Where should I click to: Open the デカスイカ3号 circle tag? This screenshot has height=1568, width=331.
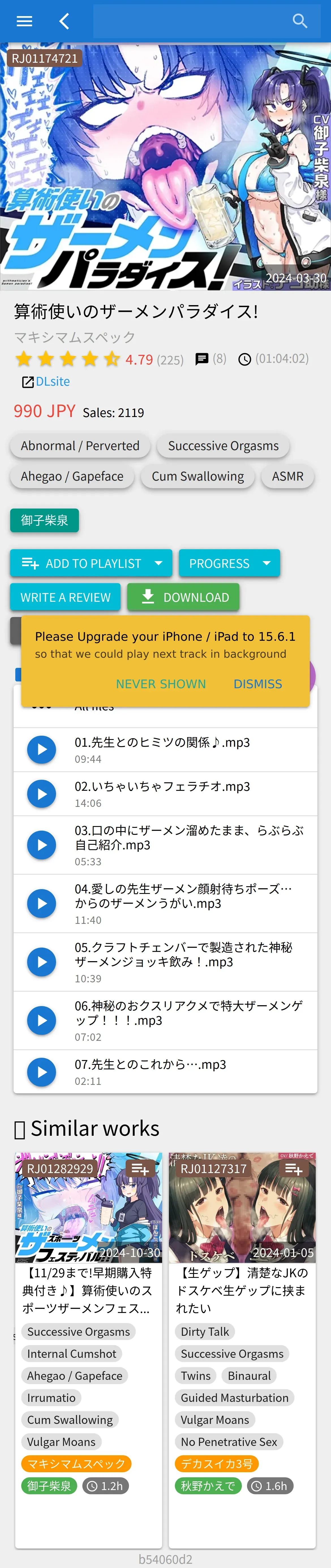click(x=216, y=1463)
